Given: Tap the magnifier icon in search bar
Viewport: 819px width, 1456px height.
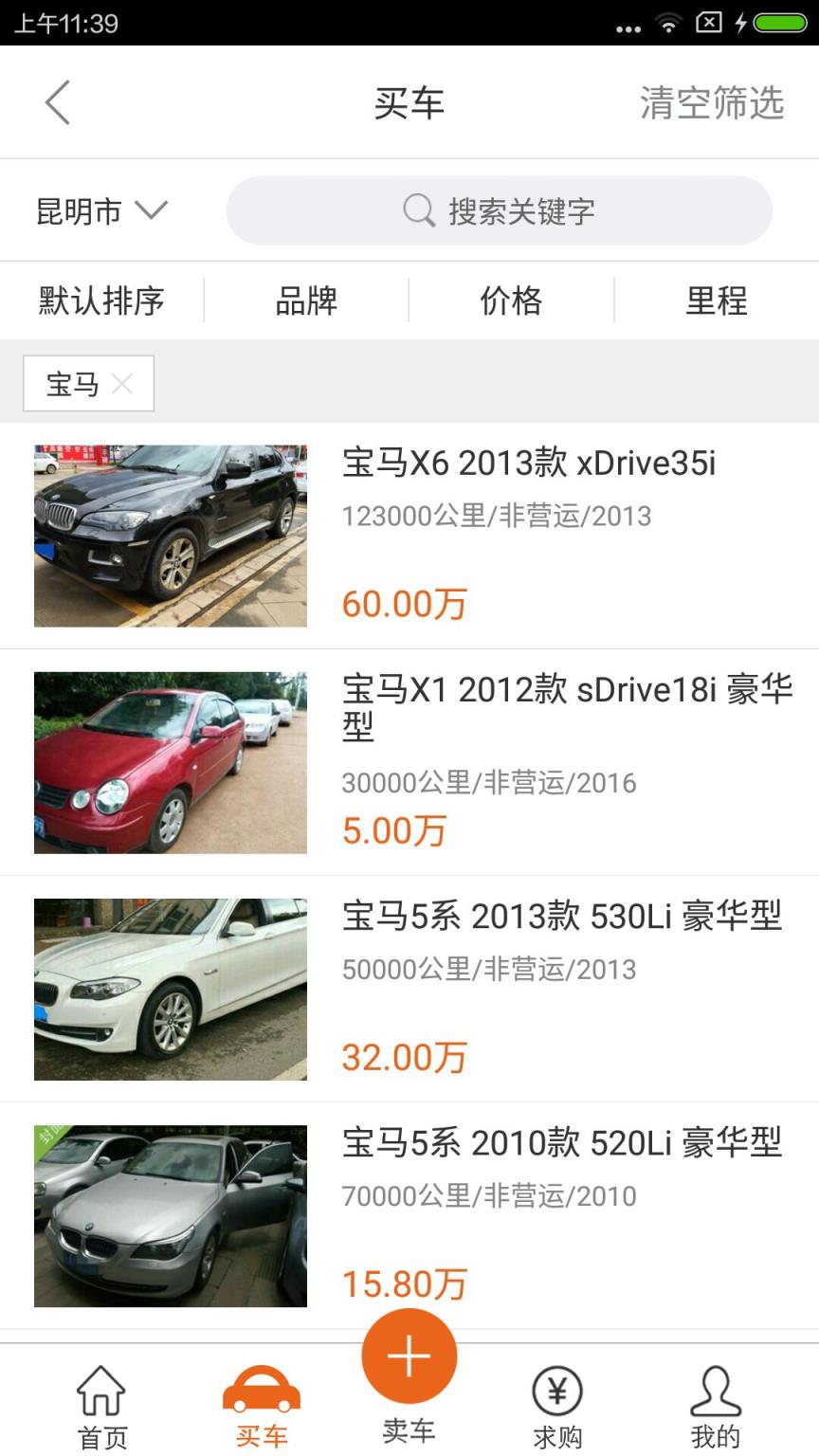Looking at the screenshot, I should click(x=416, y=210).
